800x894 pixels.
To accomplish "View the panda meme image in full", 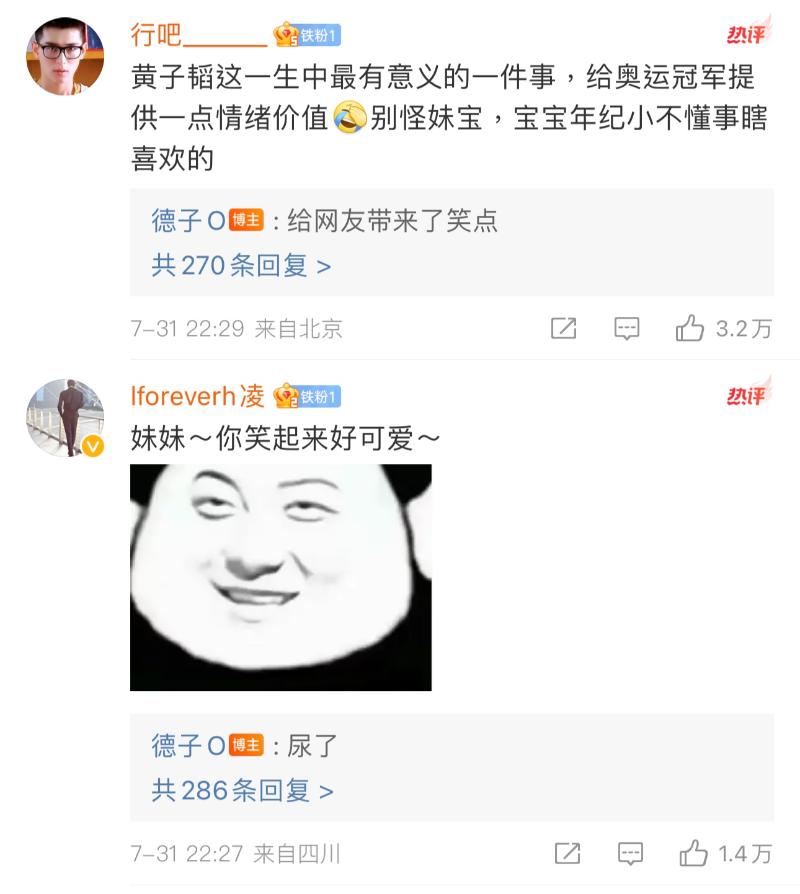I will [x=281, y=577].
